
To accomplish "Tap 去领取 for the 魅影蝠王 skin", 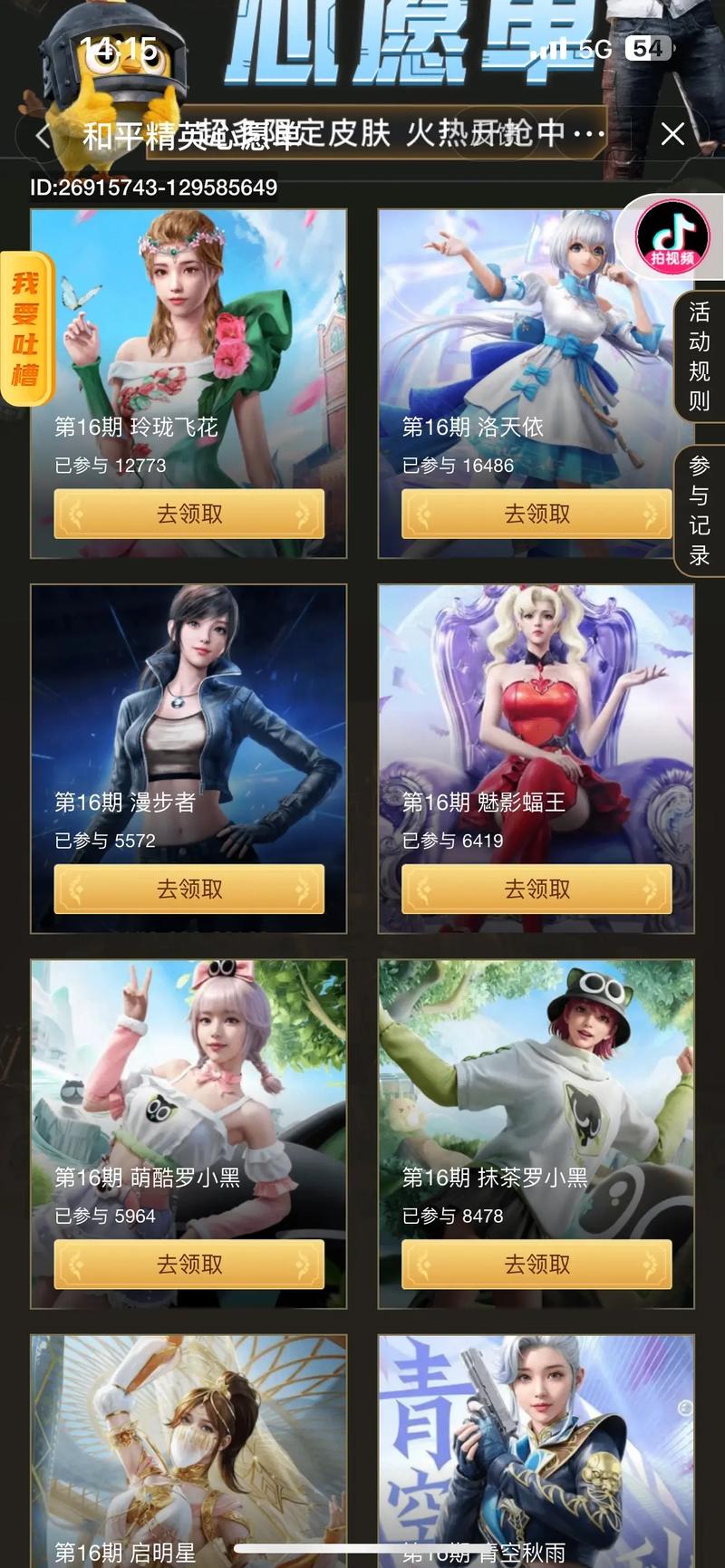I will 536,889.
